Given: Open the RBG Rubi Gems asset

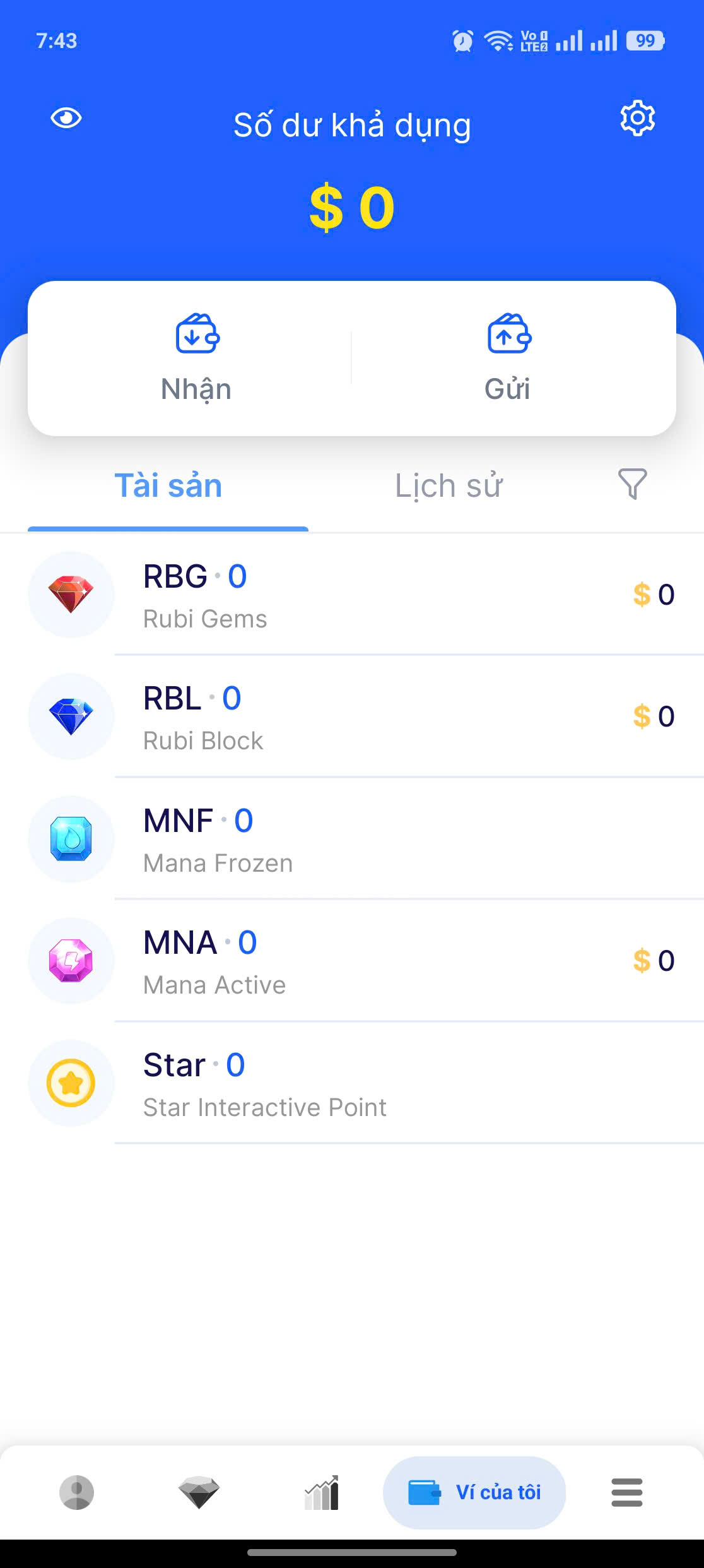Looking at the screenshot, I should tap(352, 595).
